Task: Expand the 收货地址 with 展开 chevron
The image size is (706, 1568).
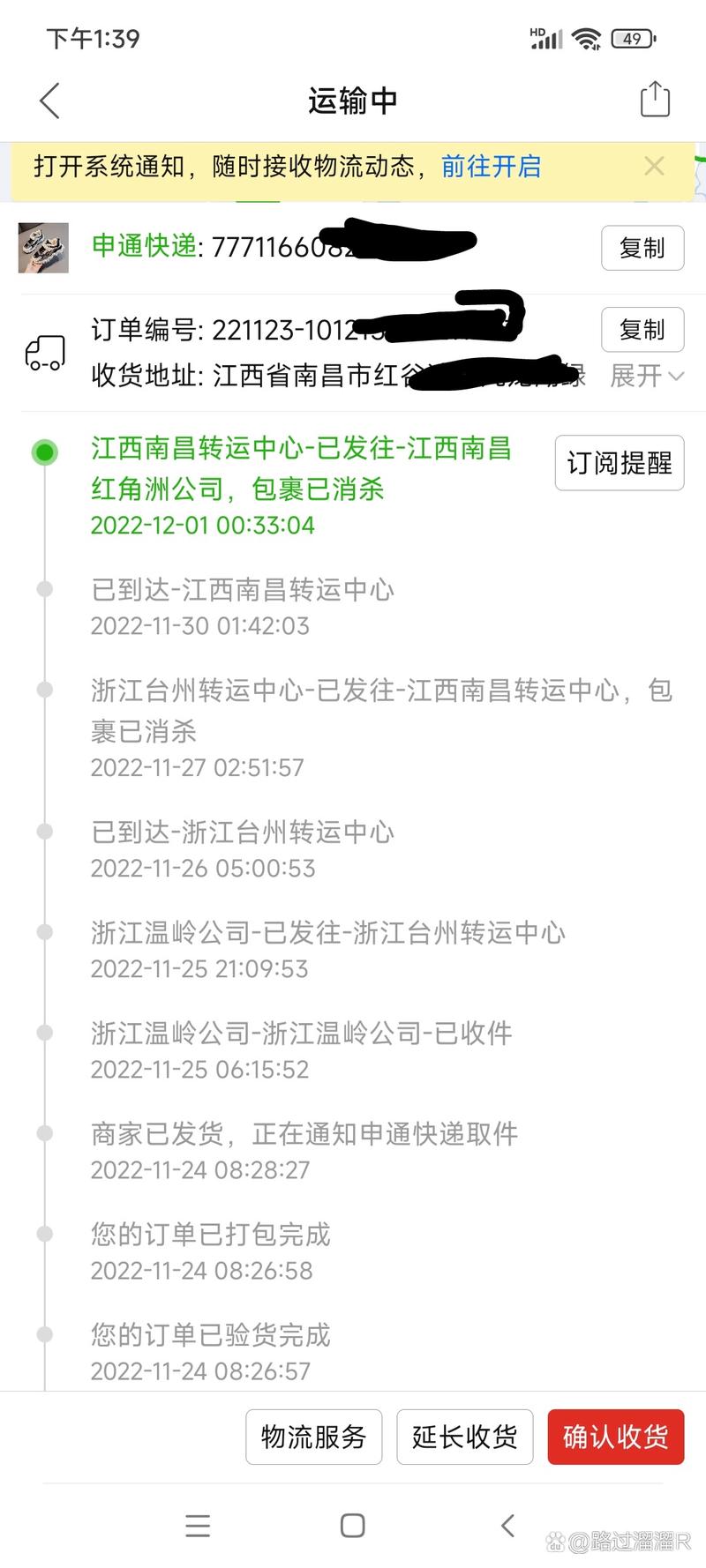Action: pos(644,376)
